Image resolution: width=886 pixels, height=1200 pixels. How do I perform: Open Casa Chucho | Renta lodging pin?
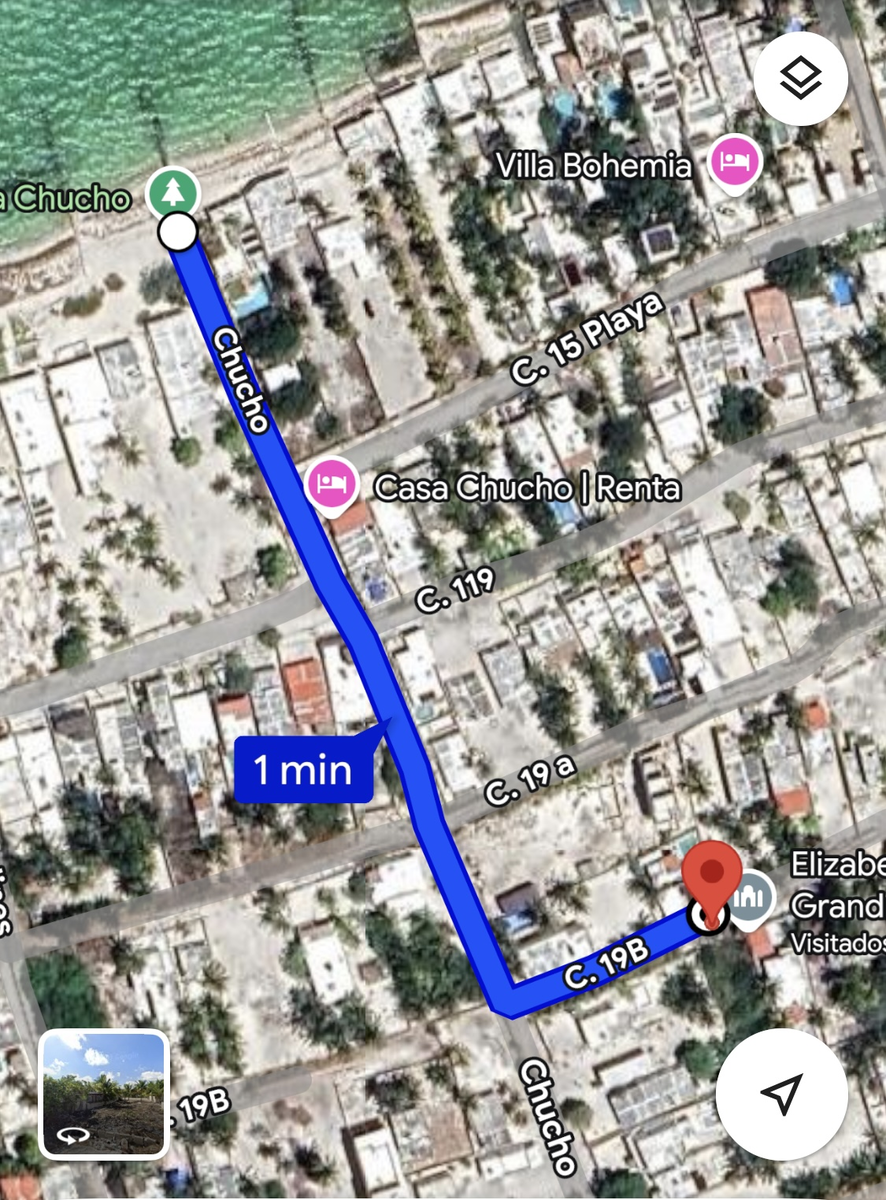(331, 485)
